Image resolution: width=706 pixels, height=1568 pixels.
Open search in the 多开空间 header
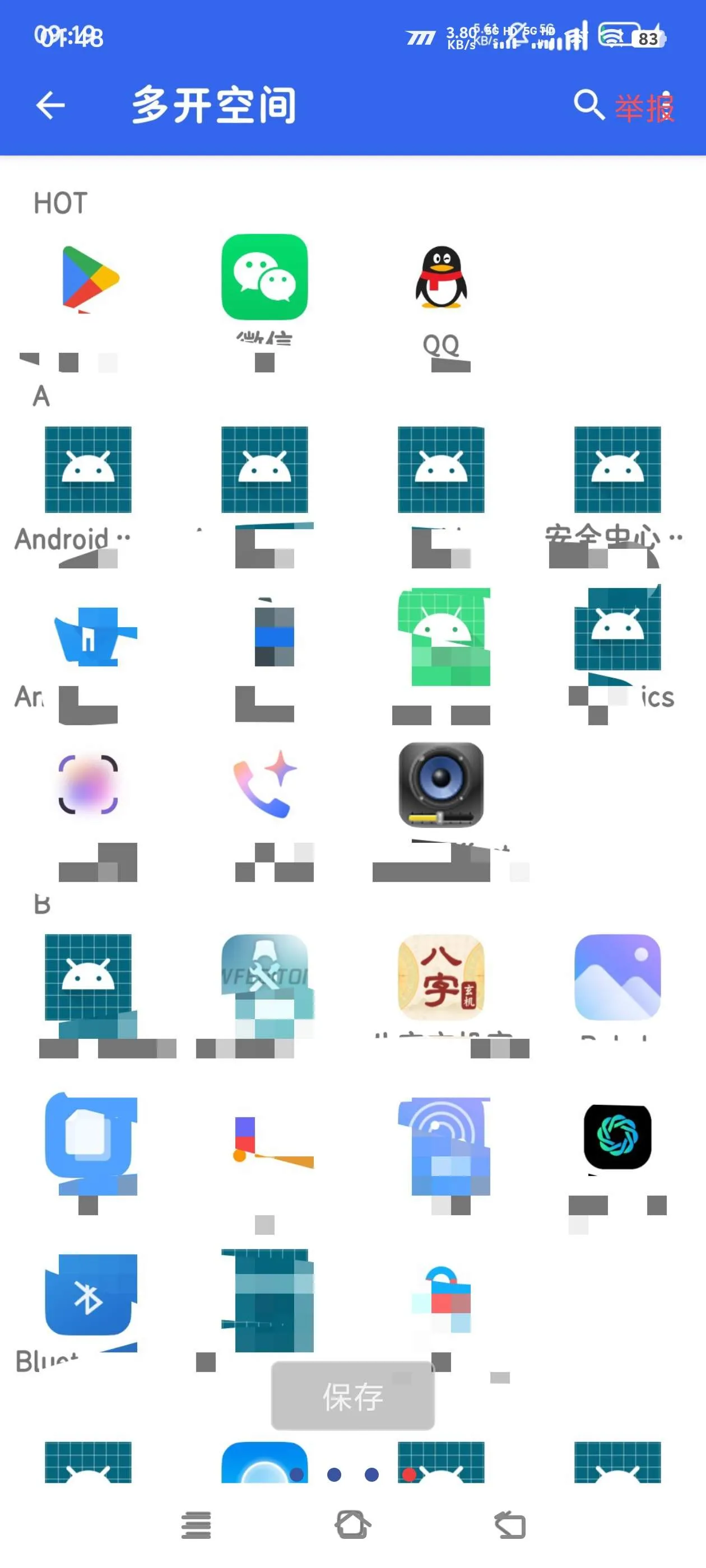point(588,105)
